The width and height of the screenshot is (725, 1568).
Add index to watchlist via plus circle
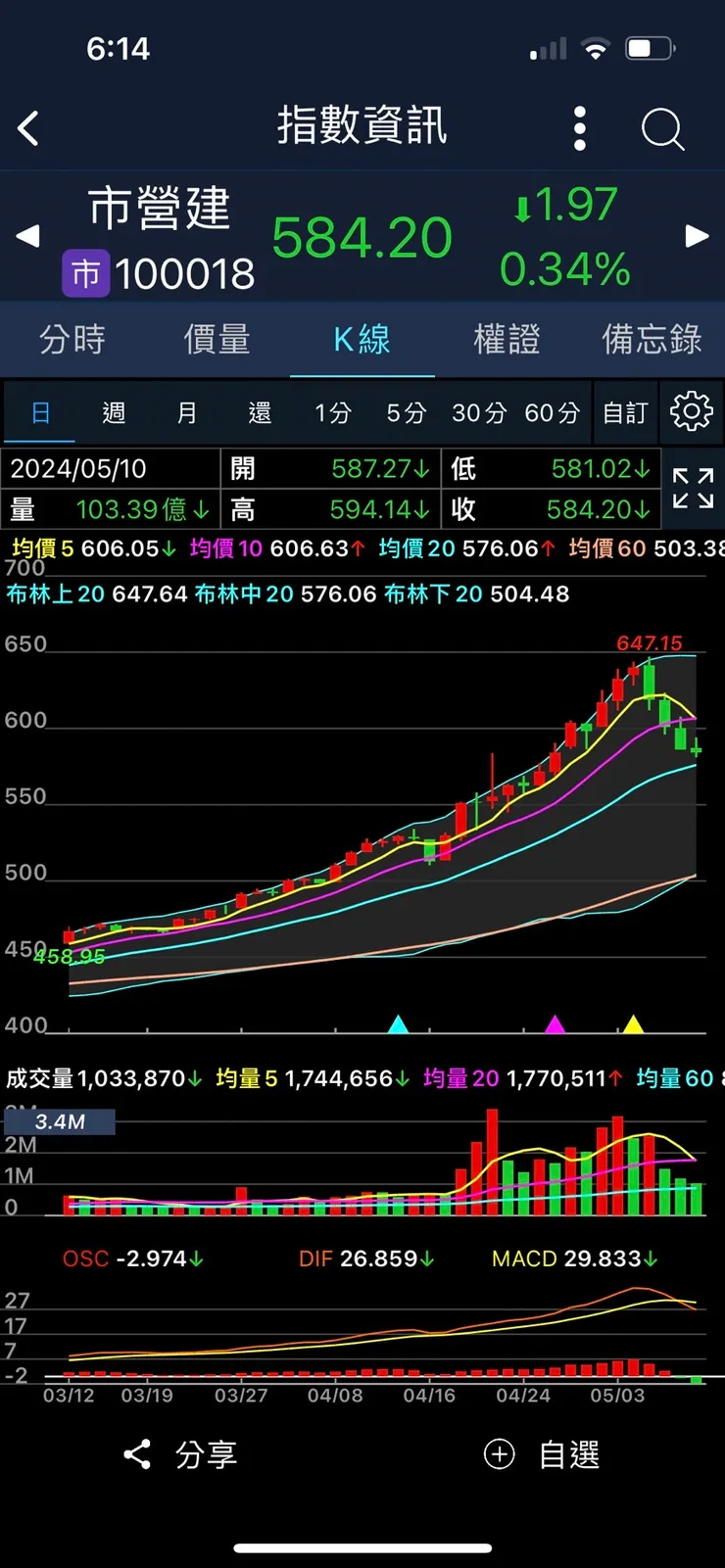(x=500, y=1455)
